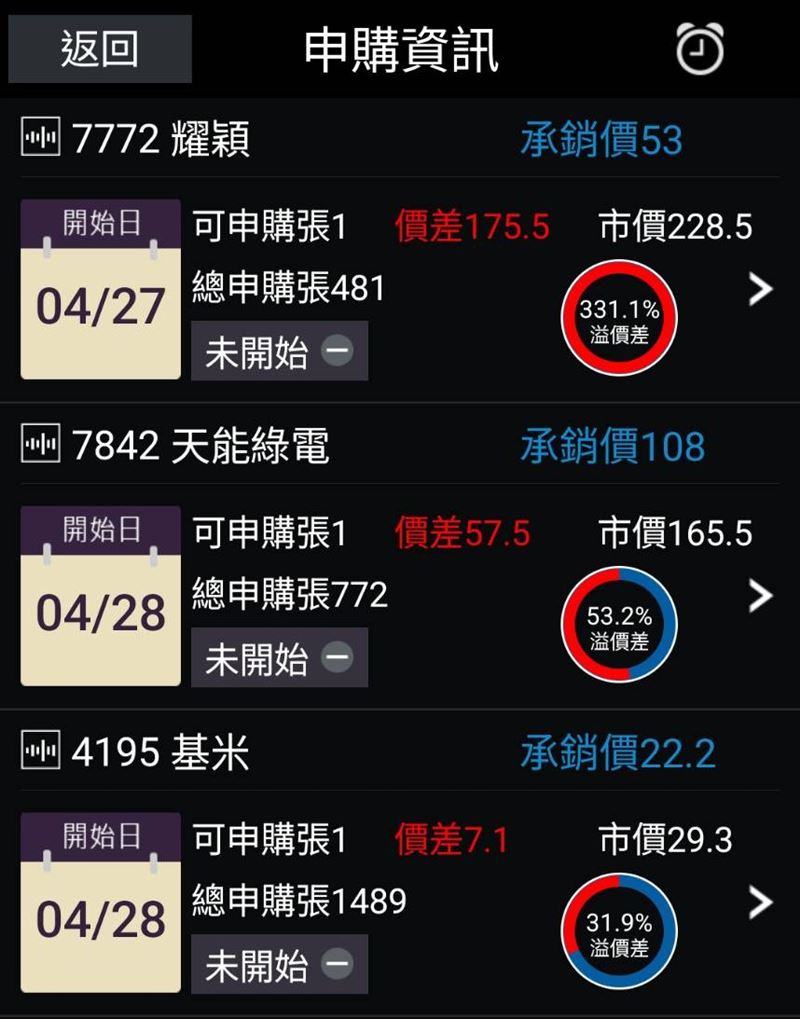Open the alarm clock reminder icon

699,49
